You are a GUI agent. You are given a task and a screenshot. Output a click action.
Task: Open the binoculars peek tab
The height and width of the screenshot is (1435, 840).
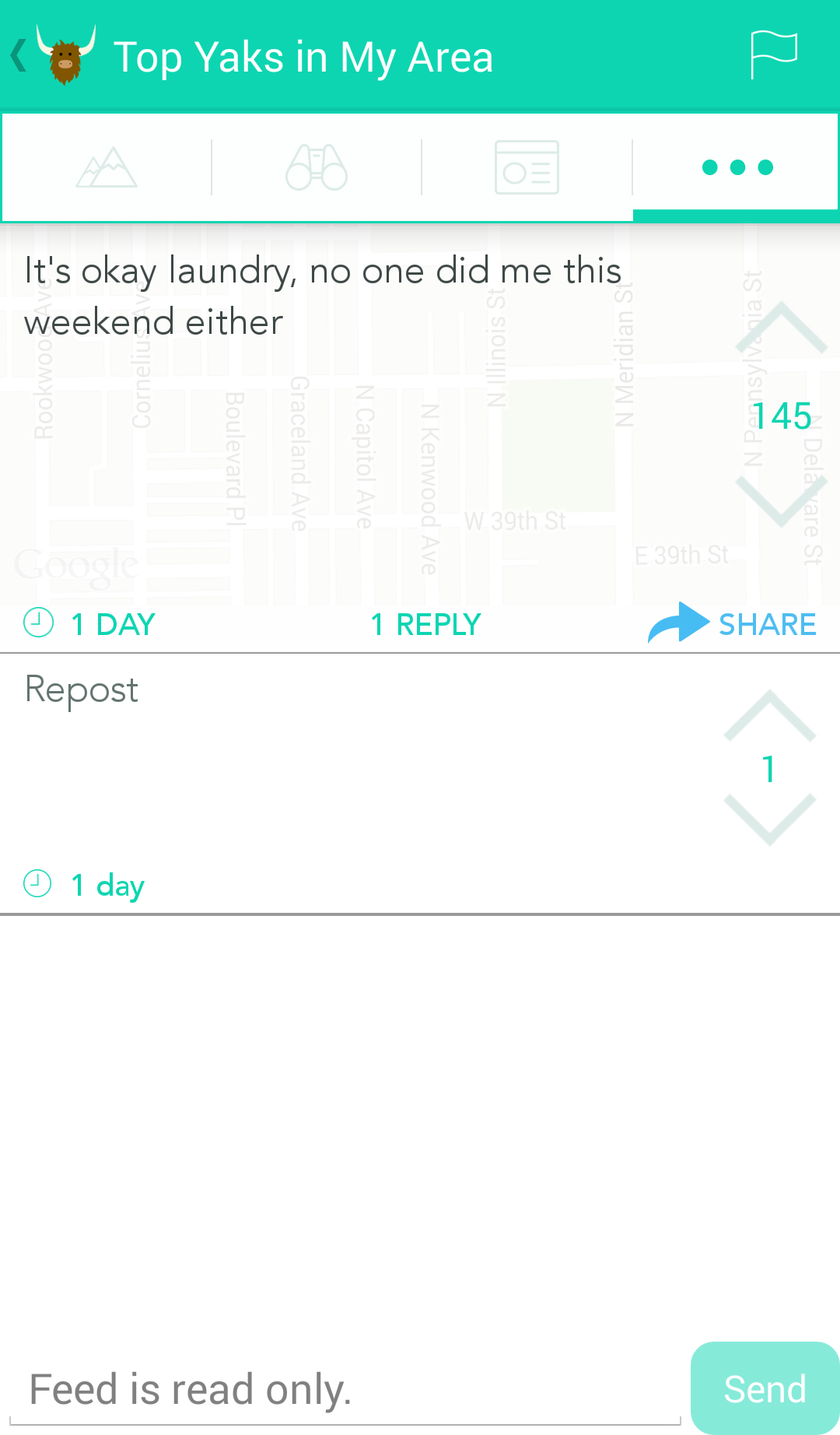tap(317, 168)
